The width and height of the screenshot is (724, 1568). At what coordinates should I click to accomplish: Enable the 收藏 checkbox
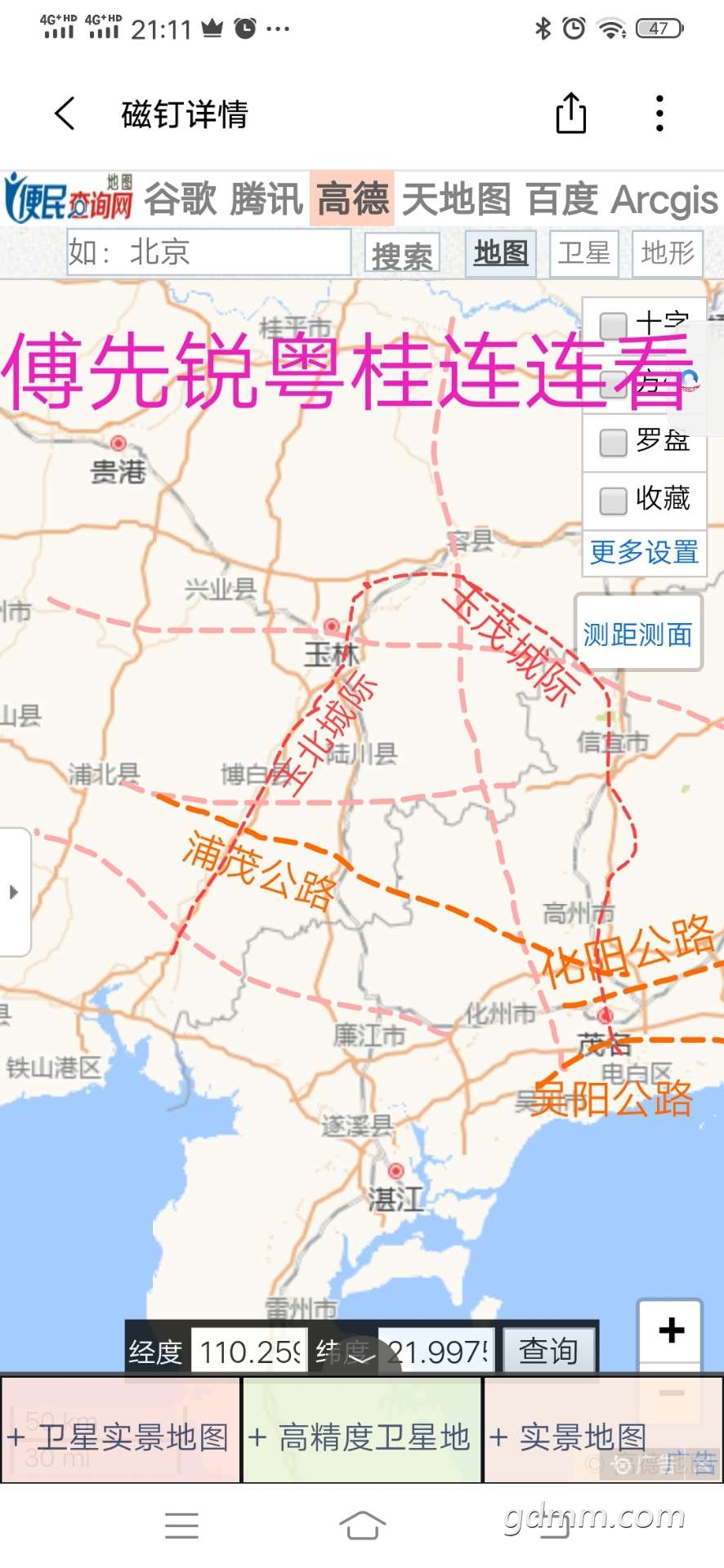pyautogui.click(x=613, y=500)
